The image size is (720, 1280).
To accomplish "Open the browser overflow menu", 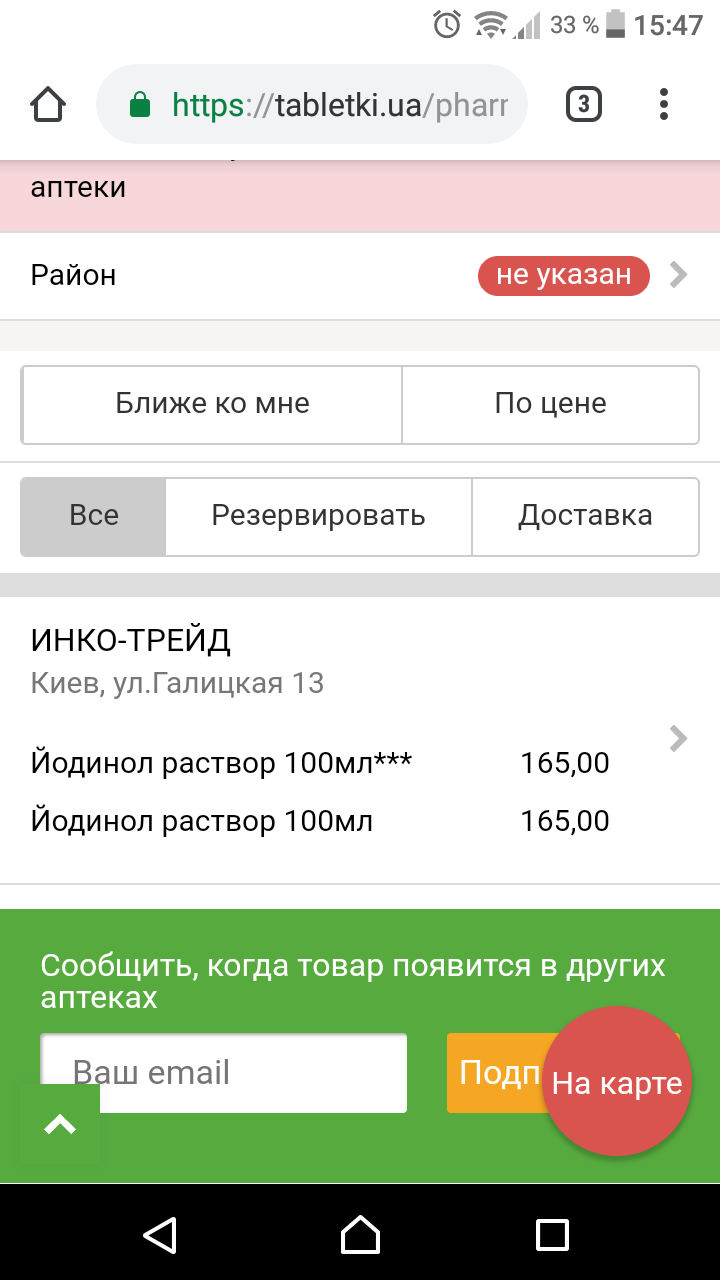I will pos(664,104).
